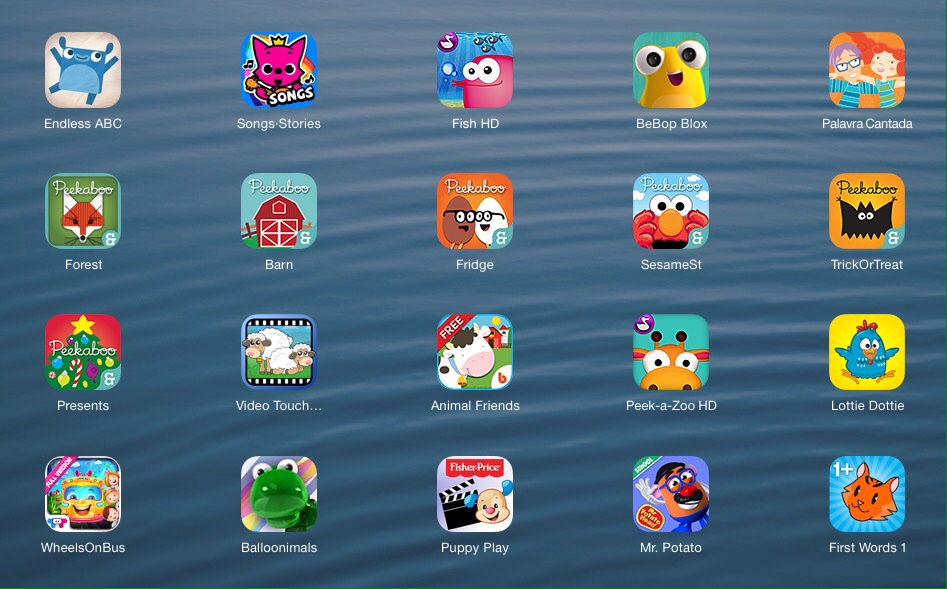Open the Lottie Dottie app
This screenshot has width=947, height=589.
click(867, 352)
